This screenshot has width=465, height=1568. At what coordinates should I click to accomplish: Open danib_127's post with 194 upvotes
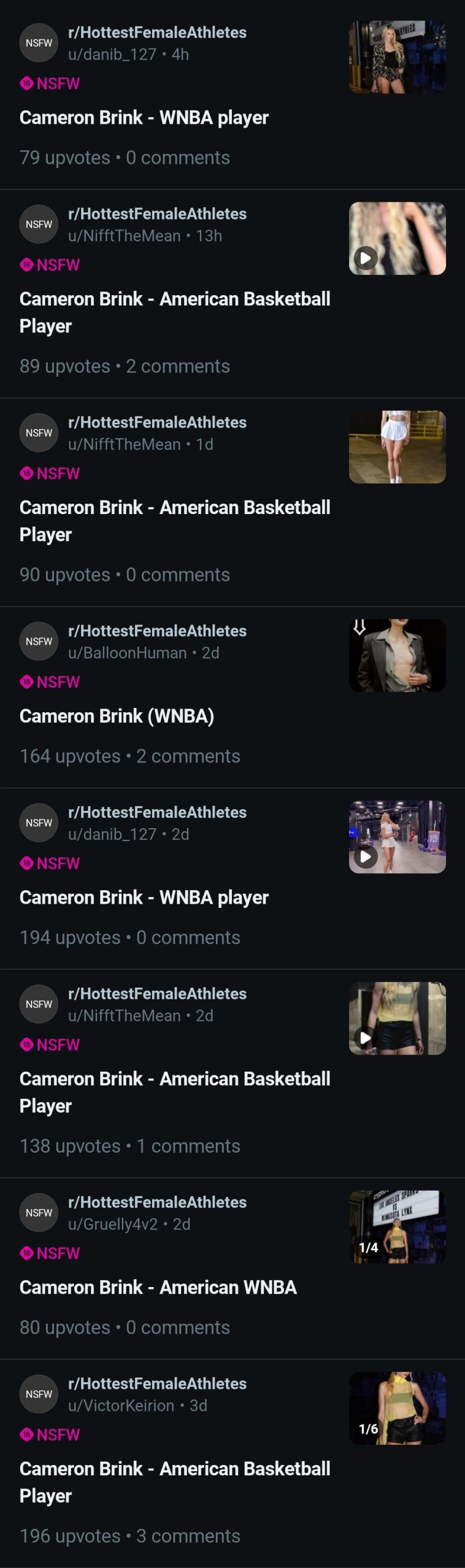(x=144, y=897)
